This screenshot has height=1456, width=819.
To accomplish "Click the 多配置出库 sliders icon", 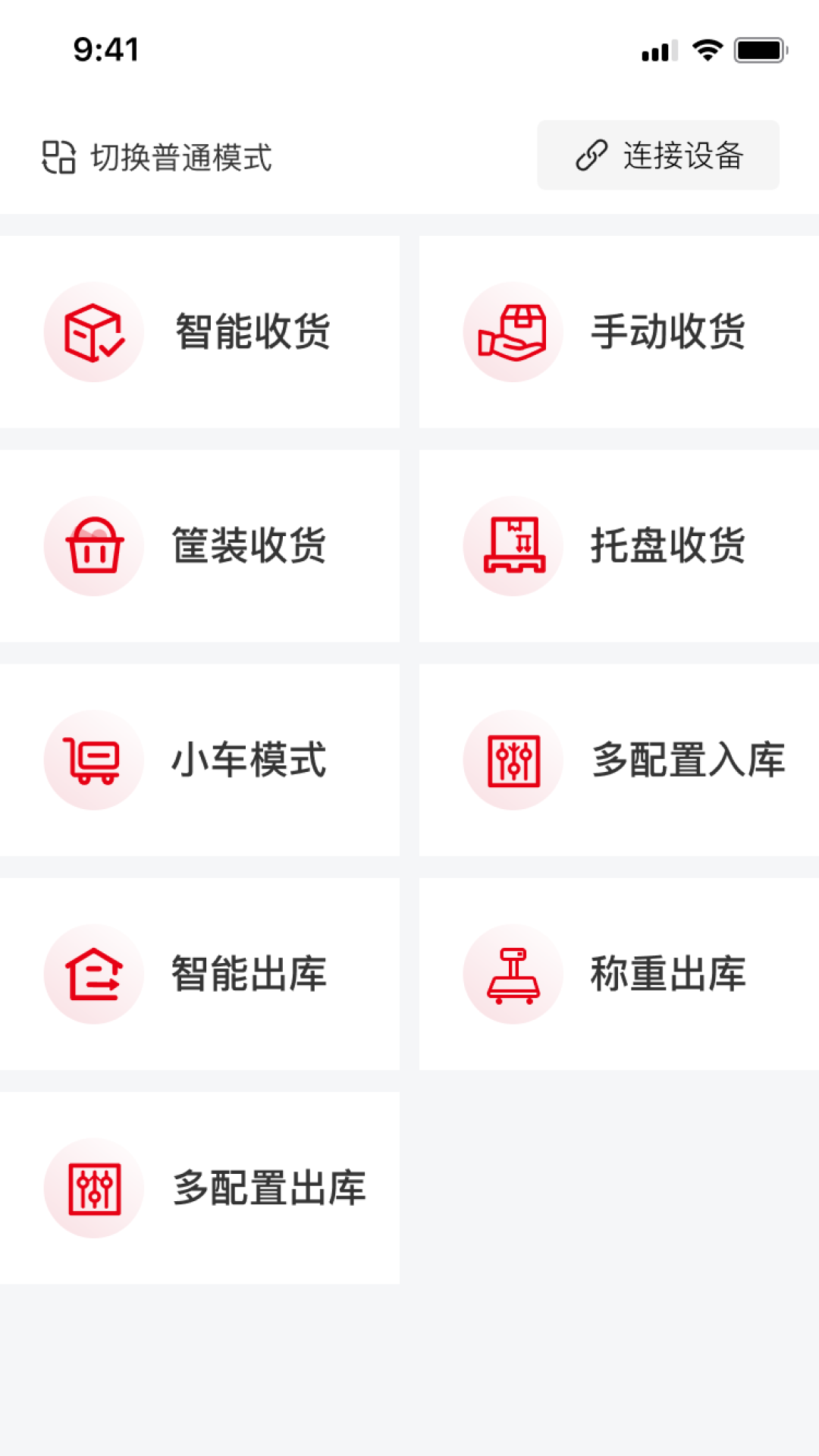I will [x=93, y=1188].
